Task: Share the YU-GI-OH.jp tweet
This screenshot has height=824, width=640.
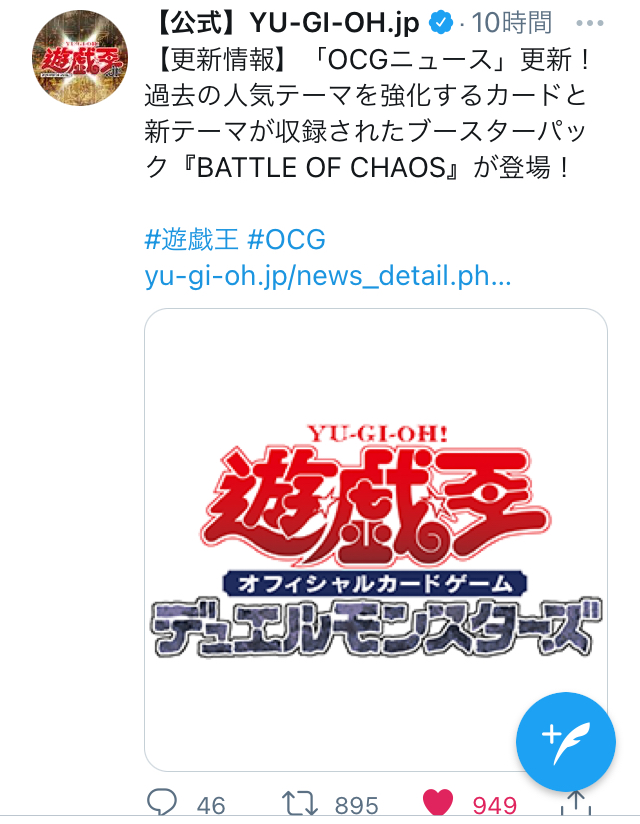Action: 575,803
